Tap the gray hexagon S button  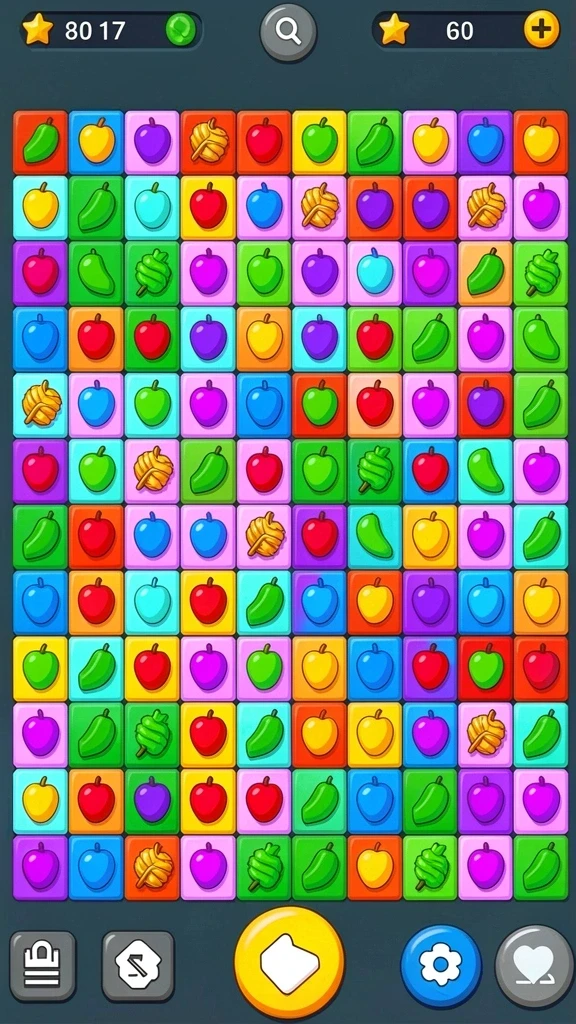point(138,966)
